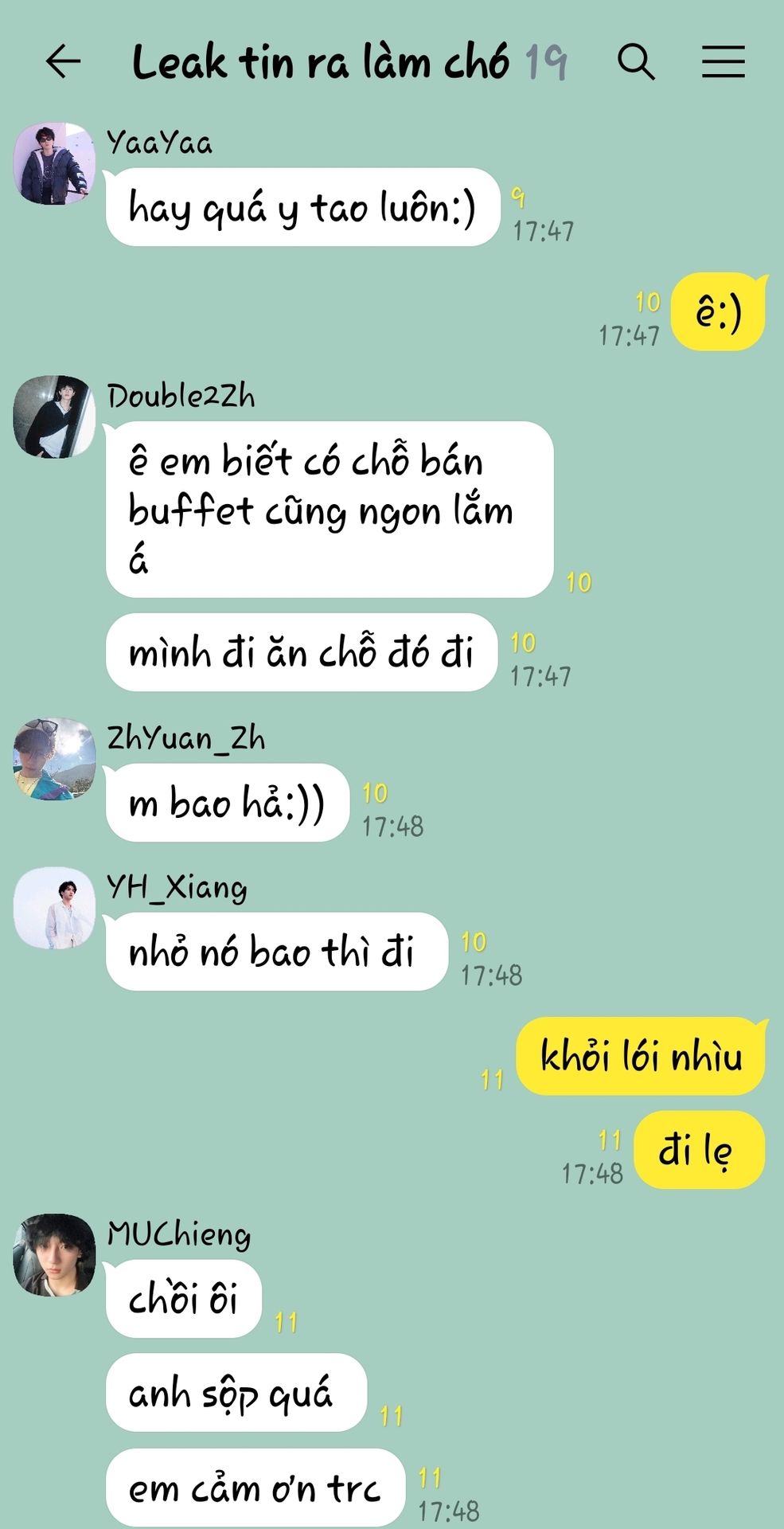View Double2Zh's avatar
The width and height of the screenshot is (784, 1529).
click(54, 416)
